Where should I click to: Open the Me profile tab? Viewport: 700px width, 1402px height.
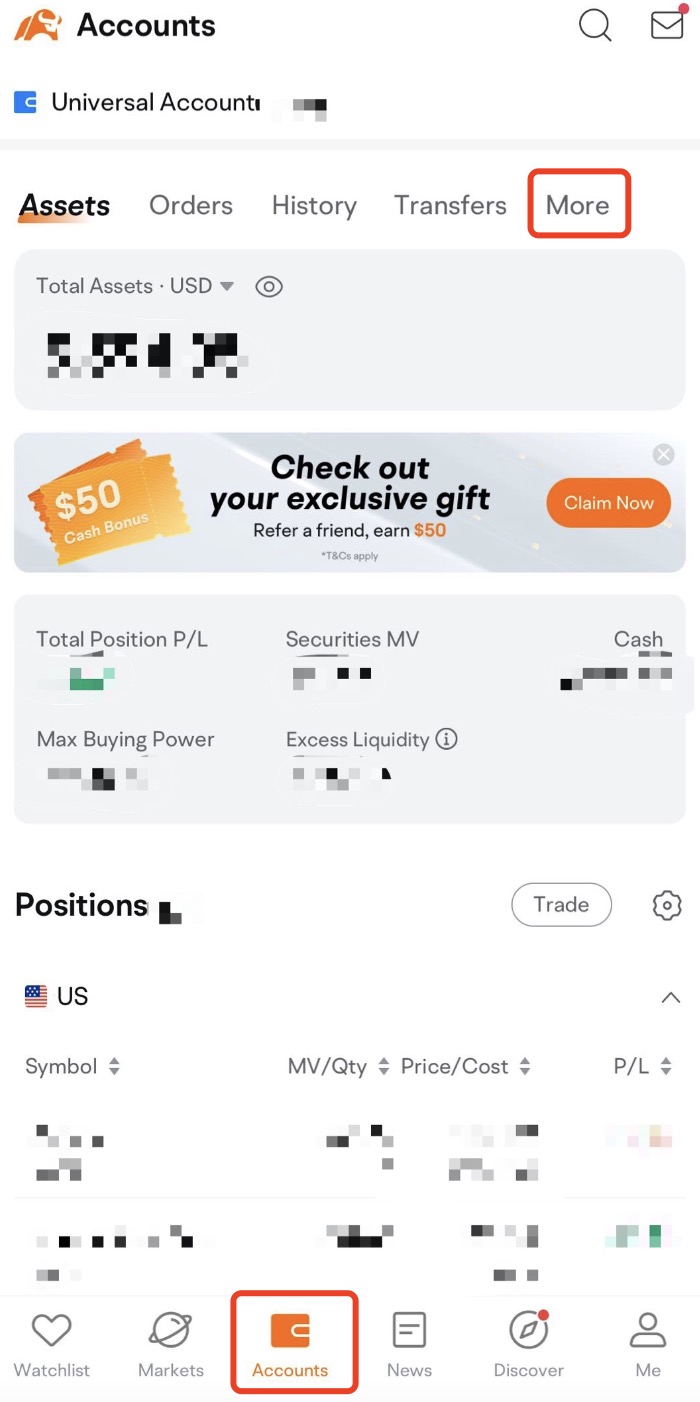[648, 1345]
